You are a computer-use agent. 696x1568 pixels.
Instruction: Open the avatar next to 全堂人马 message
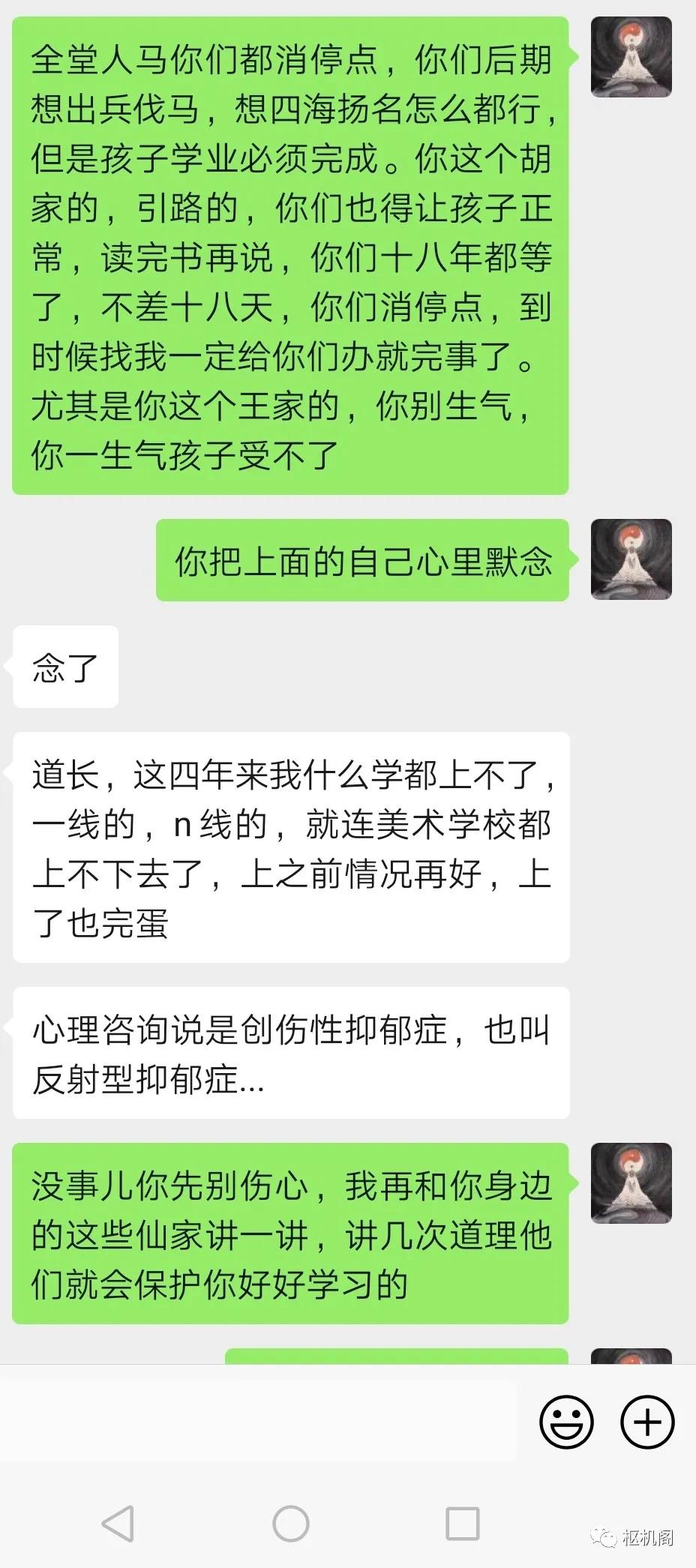click(x=631, y=57)
